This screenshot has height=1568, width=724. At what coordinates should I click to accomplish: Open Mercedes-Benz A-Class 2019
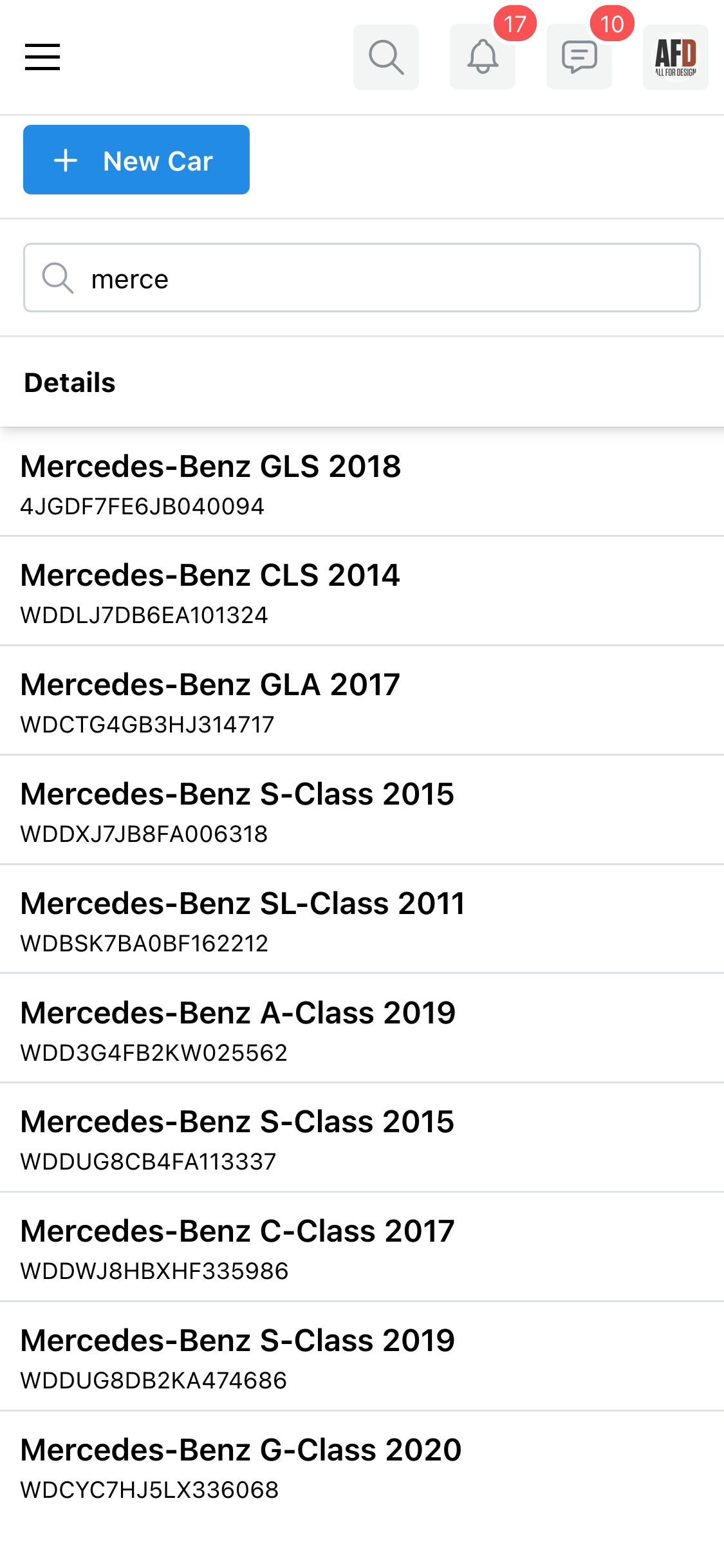[362, 1028]
